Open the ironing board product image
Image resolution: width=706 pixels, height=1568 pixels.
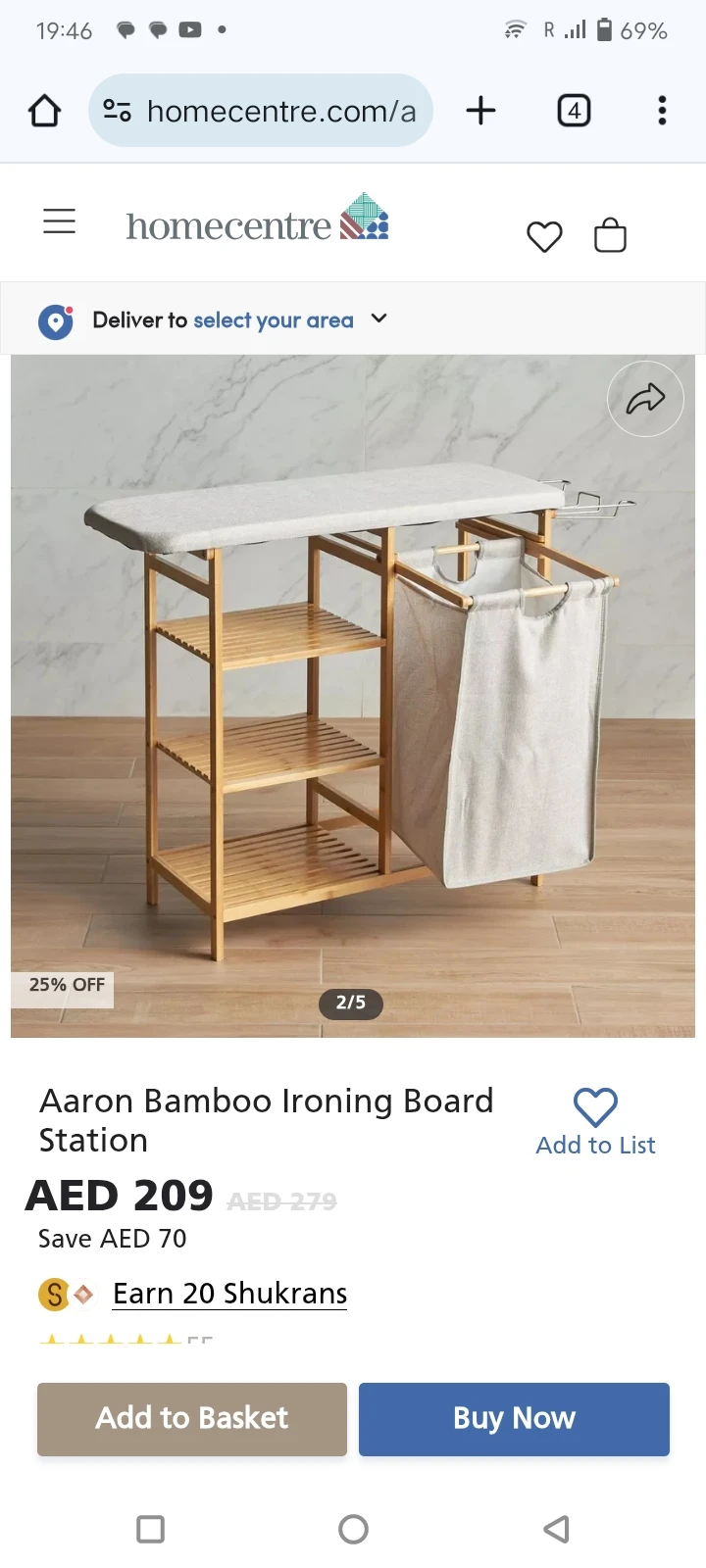tap(353, 696)
